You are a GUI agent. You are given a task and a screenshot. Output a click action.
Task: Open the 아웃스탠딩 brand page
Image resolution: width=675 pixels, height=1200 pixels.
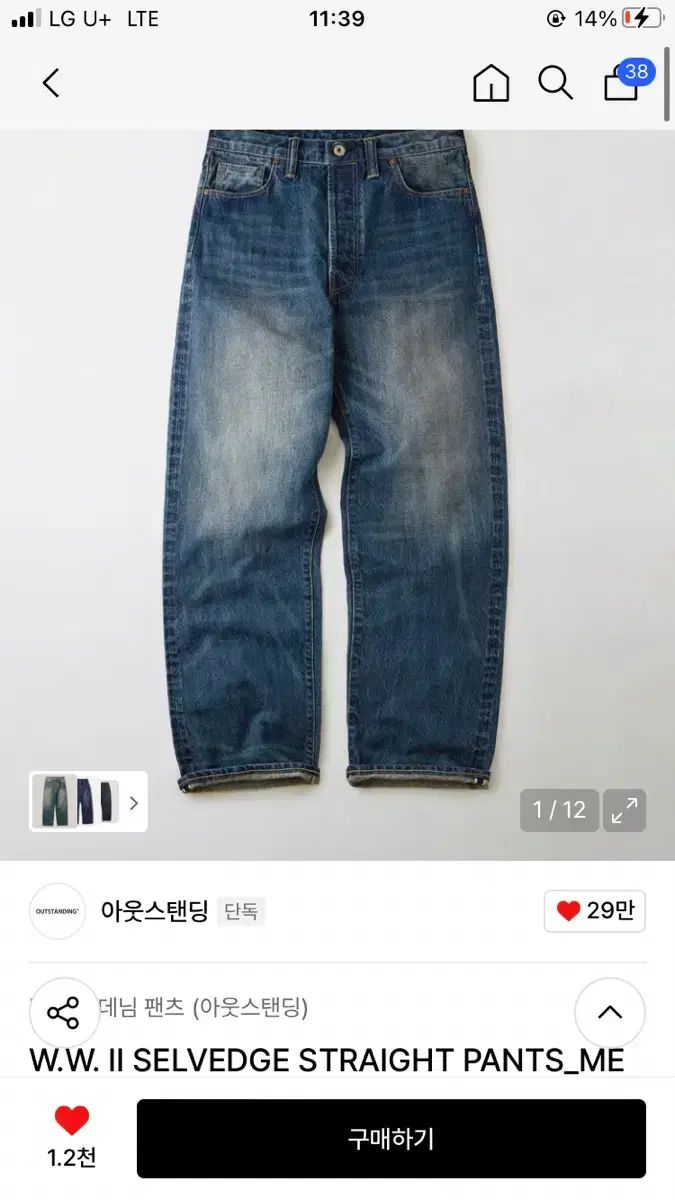153,911
